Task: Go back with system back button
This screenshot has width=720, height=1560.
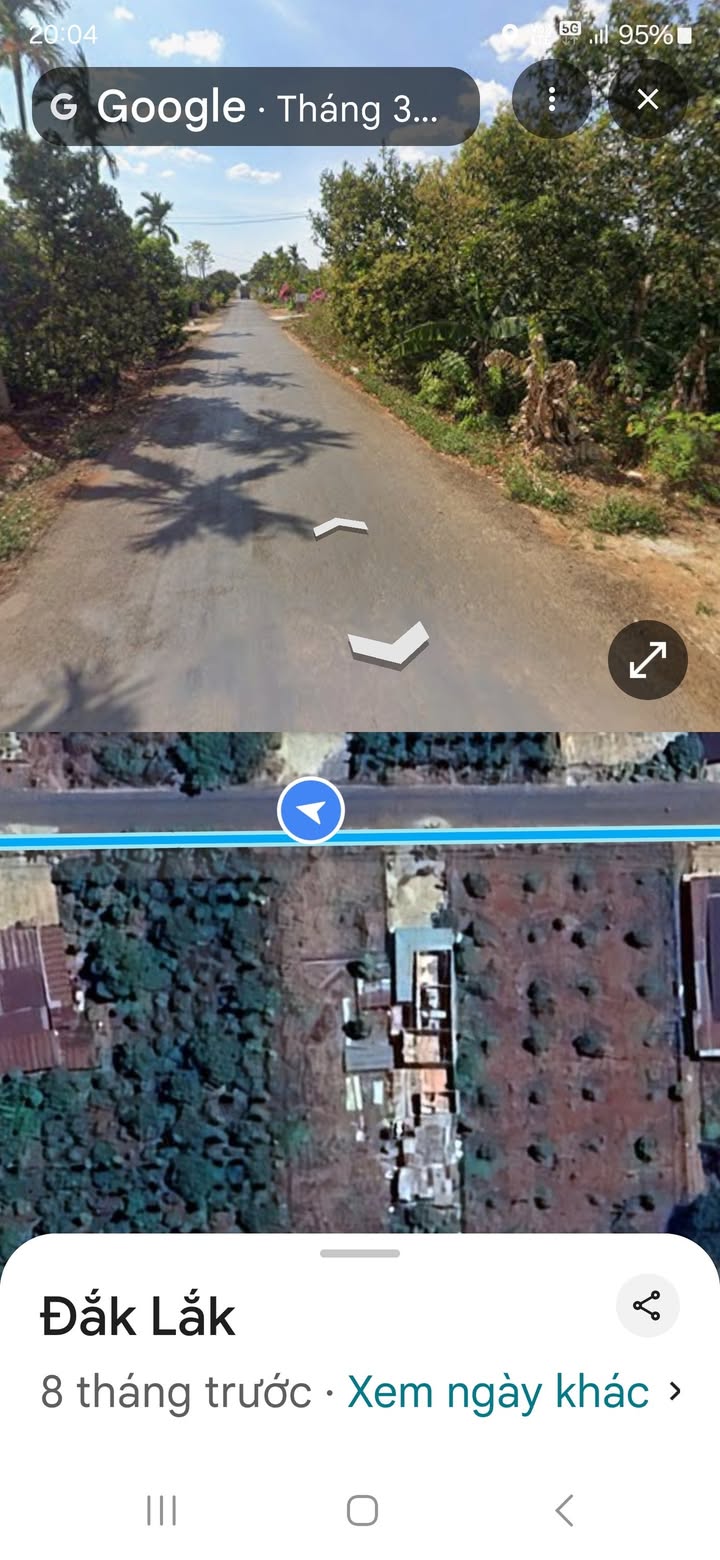Action: pyautogui.click(x=564, y=1510)
